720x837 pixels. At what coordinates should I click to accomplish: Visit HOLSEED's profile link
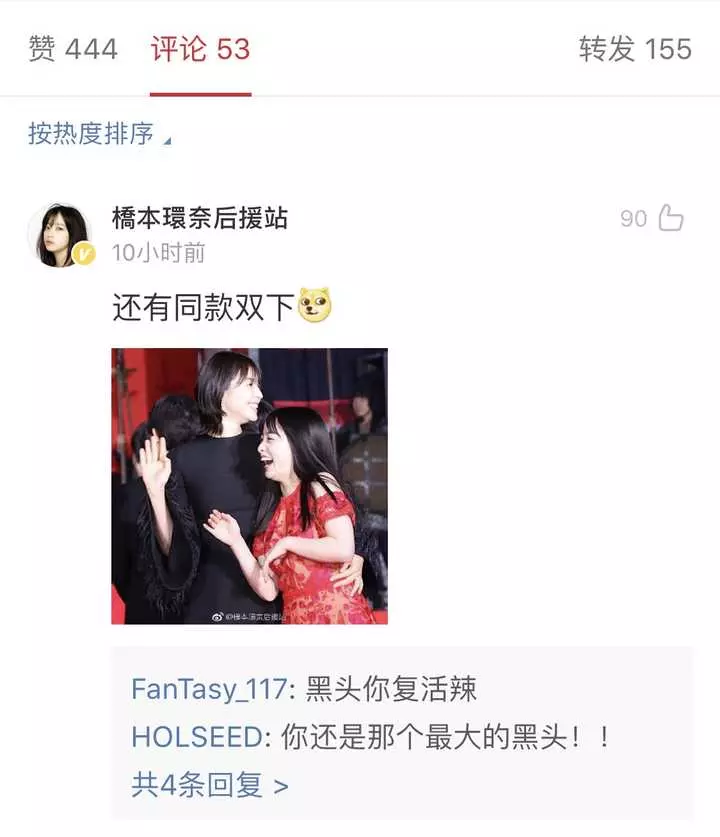point(198,738)
